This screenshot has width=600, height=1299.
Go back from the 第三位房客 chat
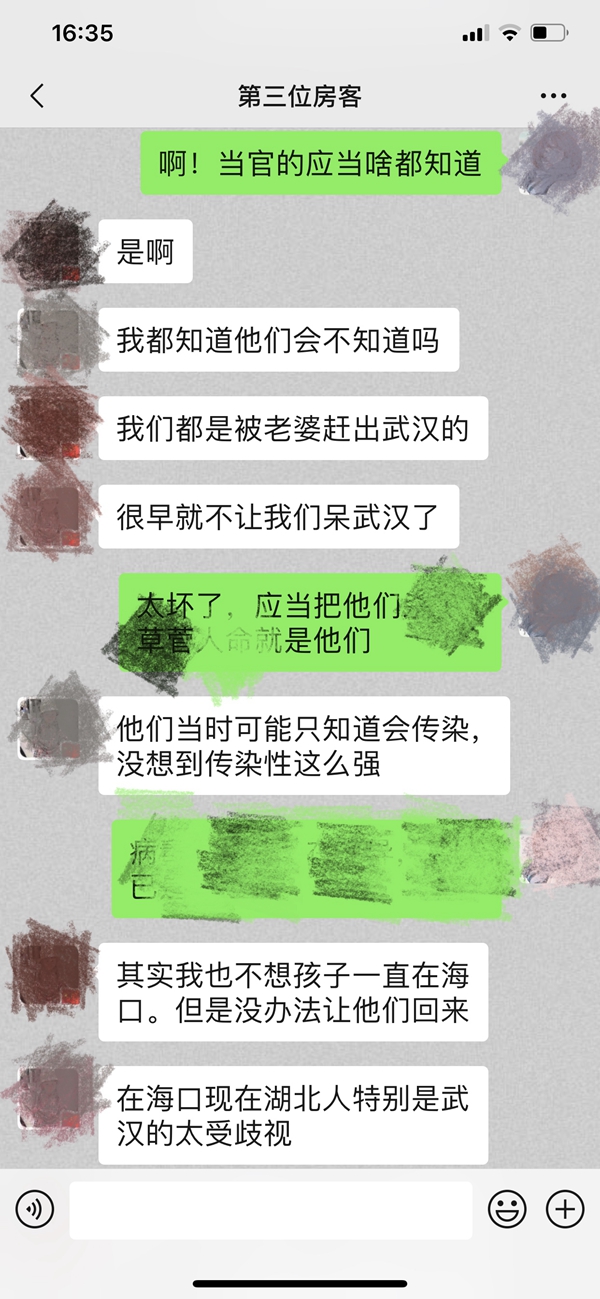click(37, 96)
